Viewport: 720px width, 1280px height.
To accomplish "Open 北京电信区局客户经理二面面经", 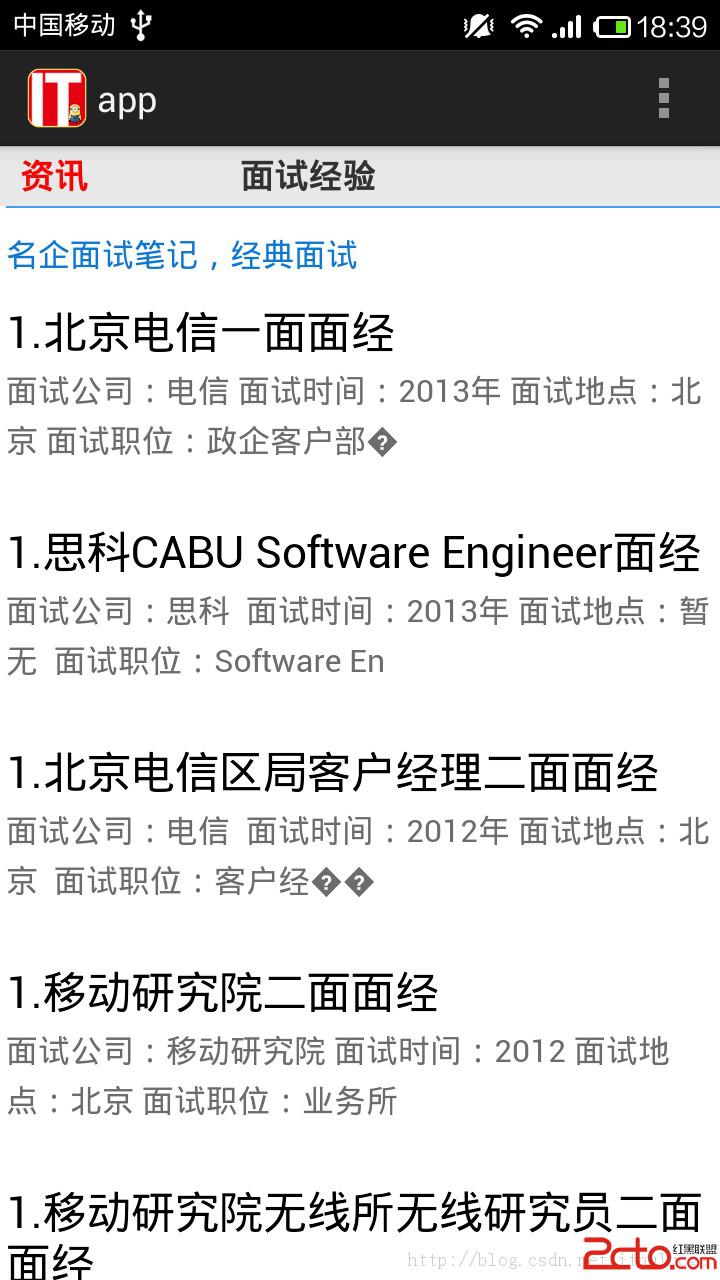I will click(332, 773).
